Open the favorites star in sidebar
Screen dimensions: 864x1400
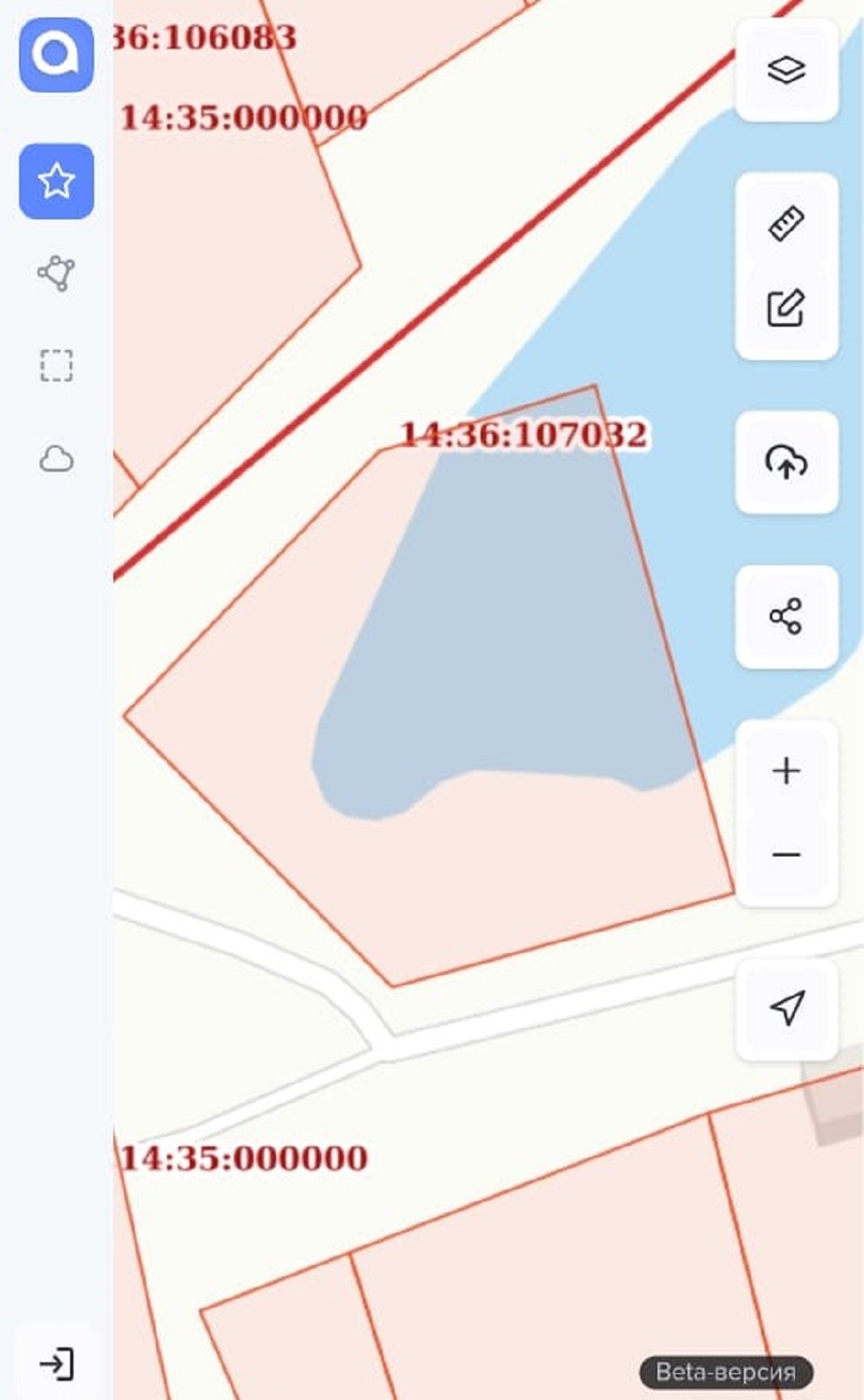(x=56, y=181)
